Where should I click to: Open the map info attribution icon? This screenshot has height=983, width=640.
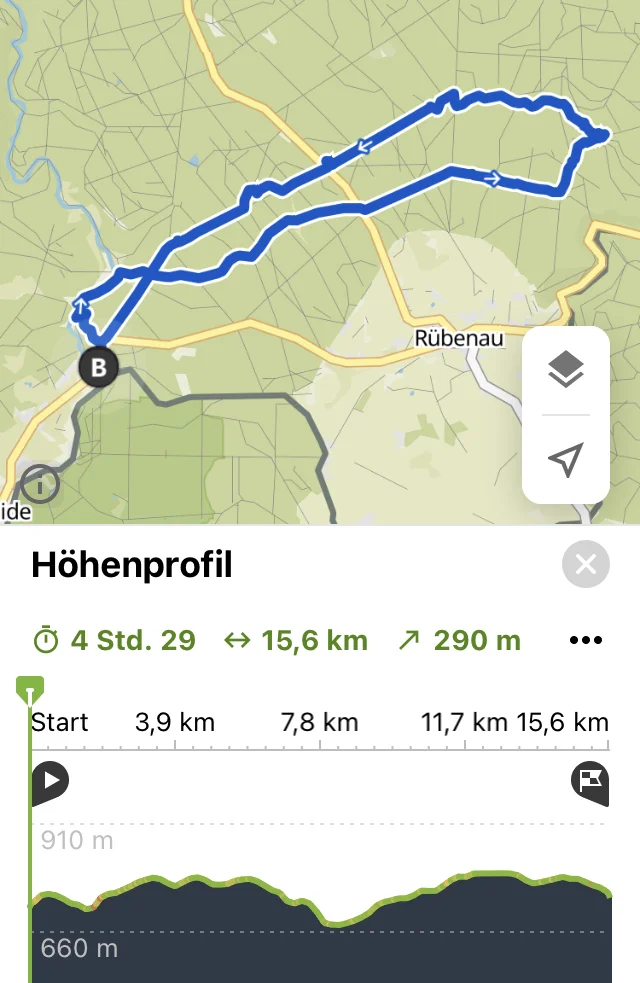39,486
